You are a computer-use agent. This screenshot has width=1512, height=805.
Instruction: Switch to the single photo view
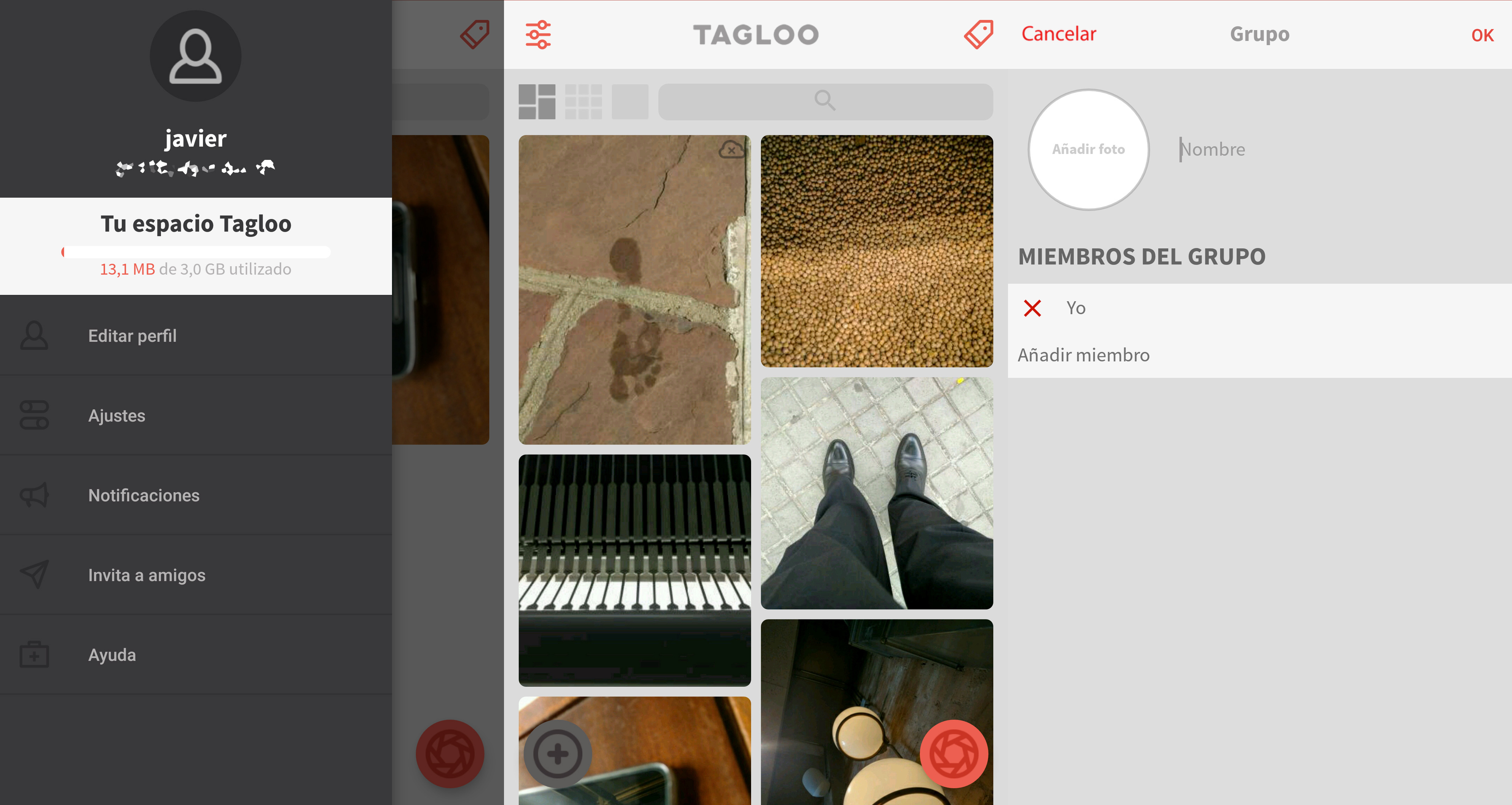(x=629, y=102)
